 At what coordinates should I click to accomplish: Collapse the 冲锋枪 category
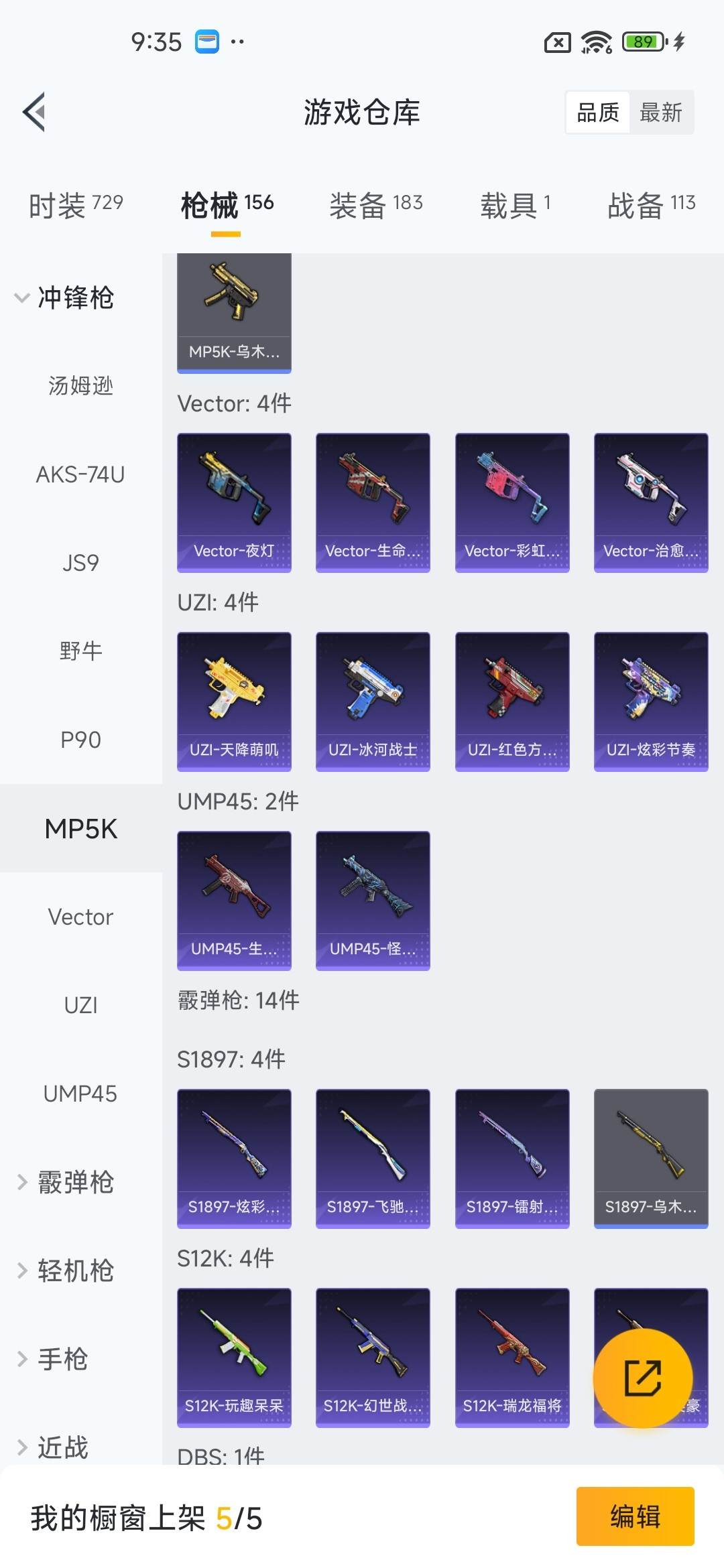pos(67,298)
